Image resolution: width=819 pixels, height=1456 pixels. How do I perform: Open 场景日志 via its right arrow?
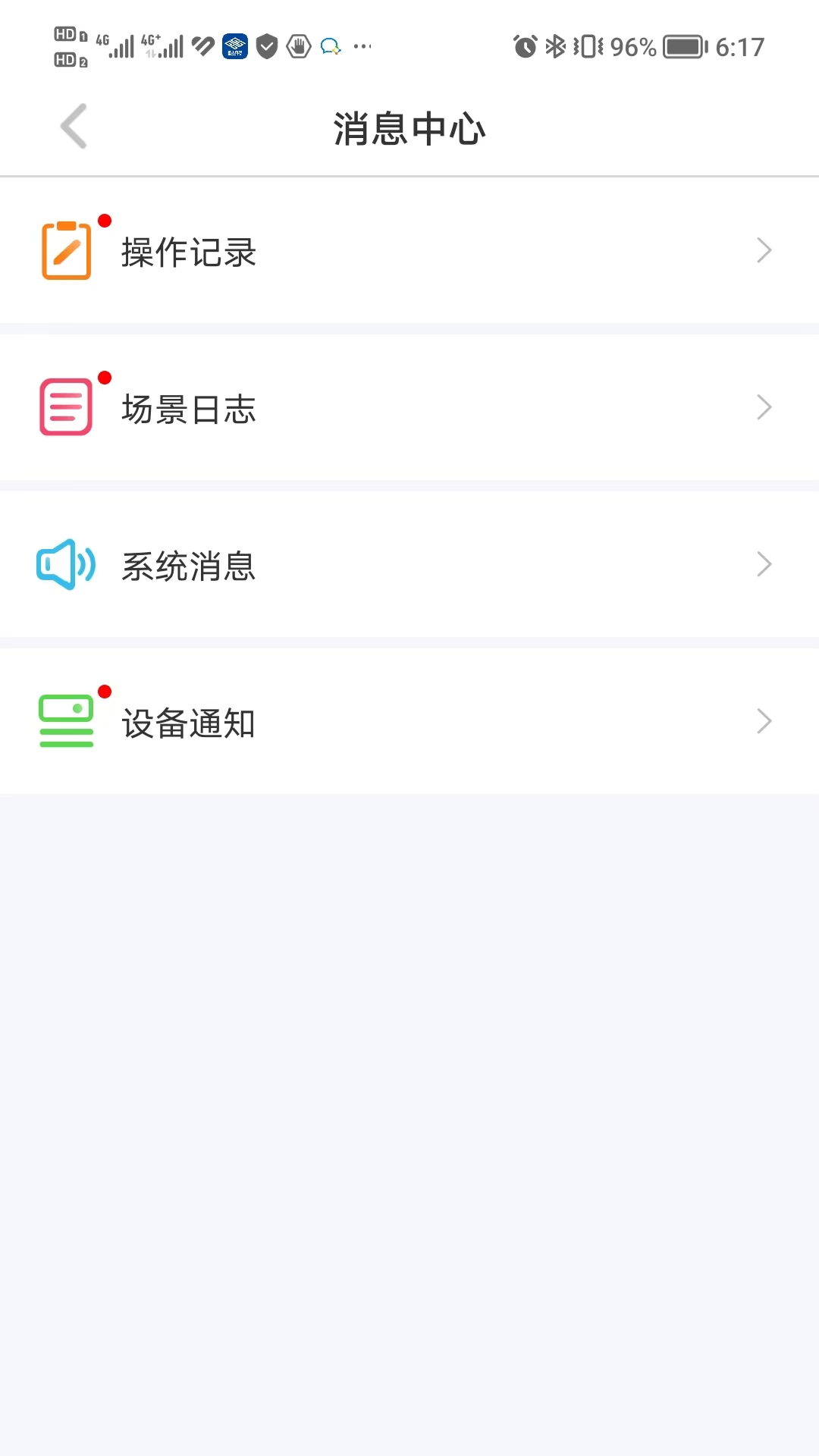[x=764, y=407]
